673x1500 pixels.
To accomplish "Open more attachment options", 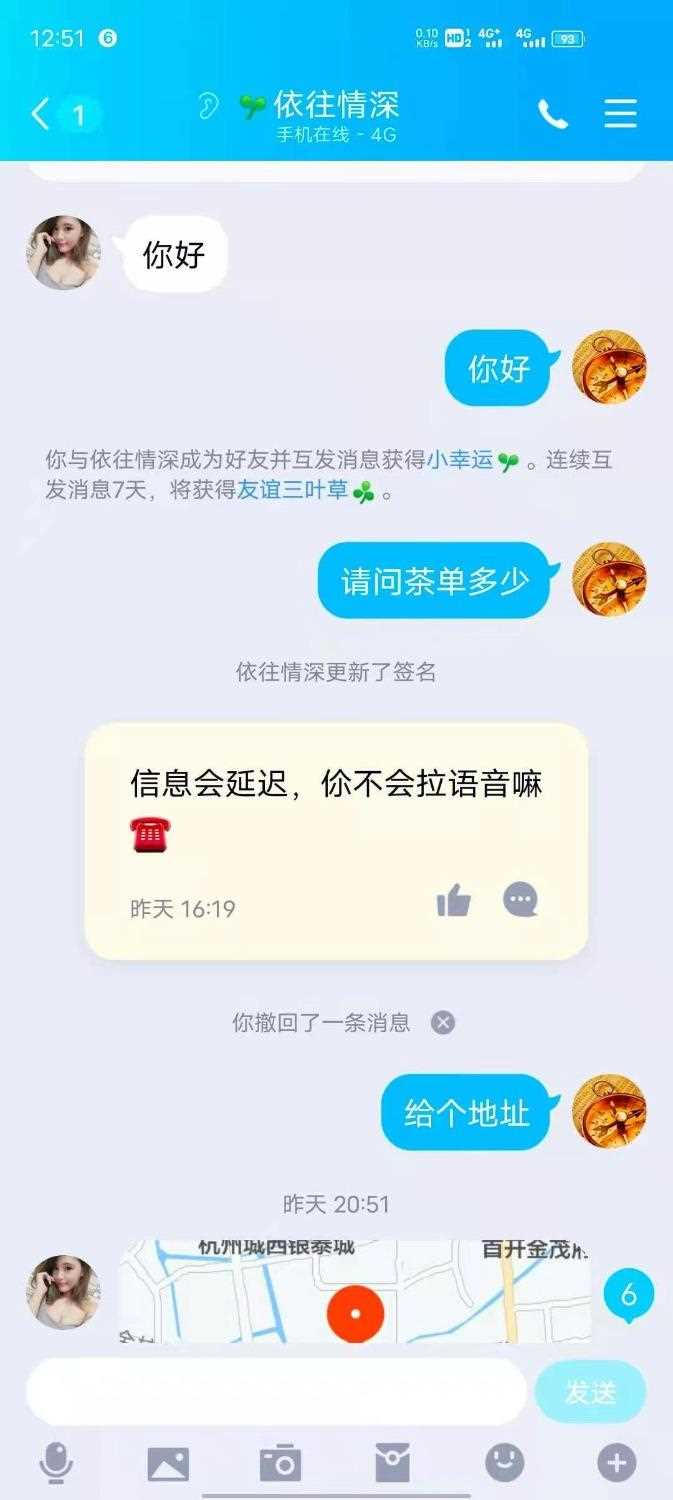I will [x=617, y=1464].
